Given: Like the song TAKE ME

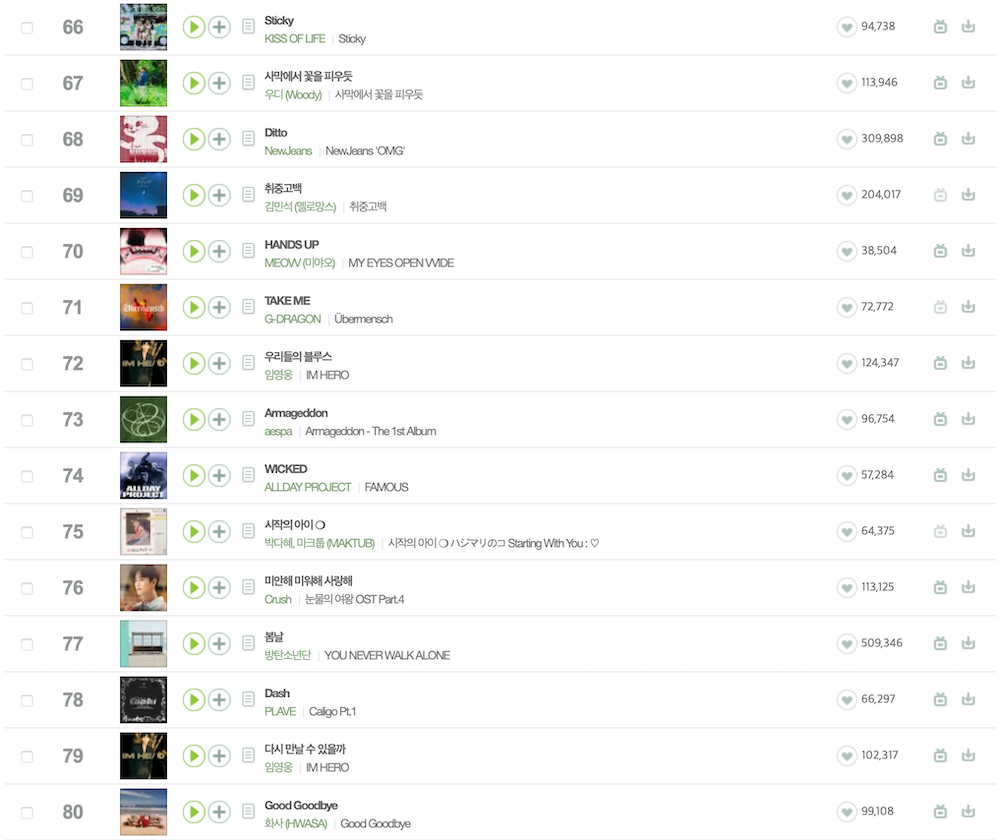Looking at the screenshot, I should click(x=847, y=307).
